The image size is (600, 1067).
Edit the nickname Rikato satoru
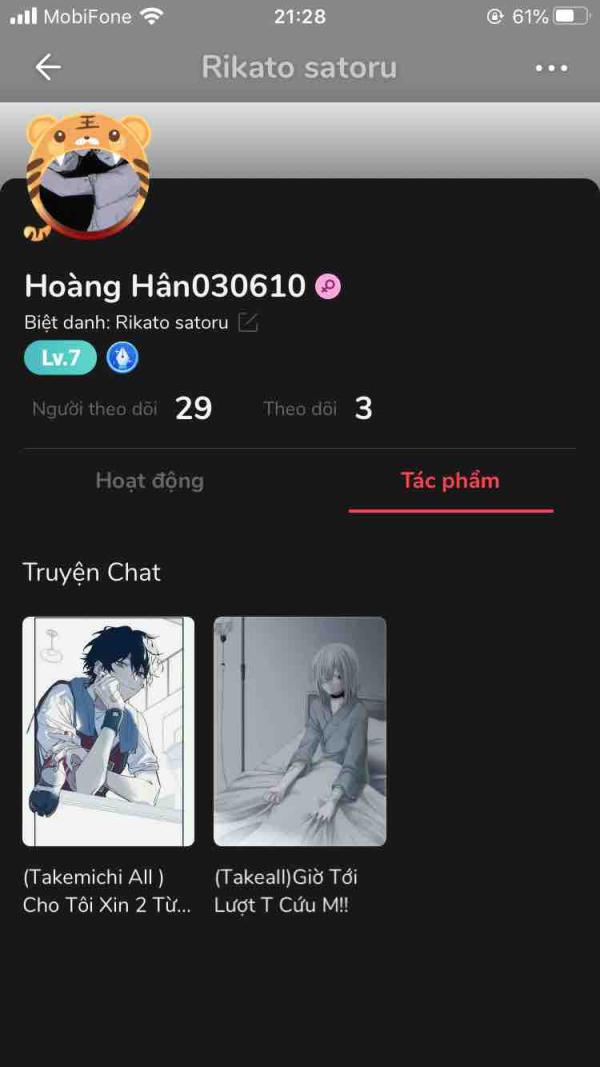pyautogui.click(x=247, y=323)
